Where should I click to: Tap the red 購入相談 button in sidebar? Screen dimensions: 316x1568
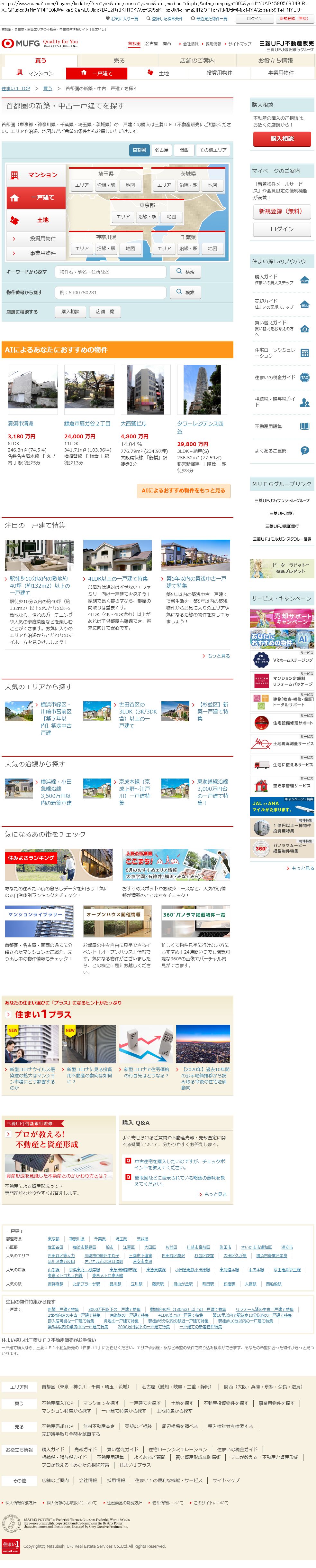[x=281, y=139]
